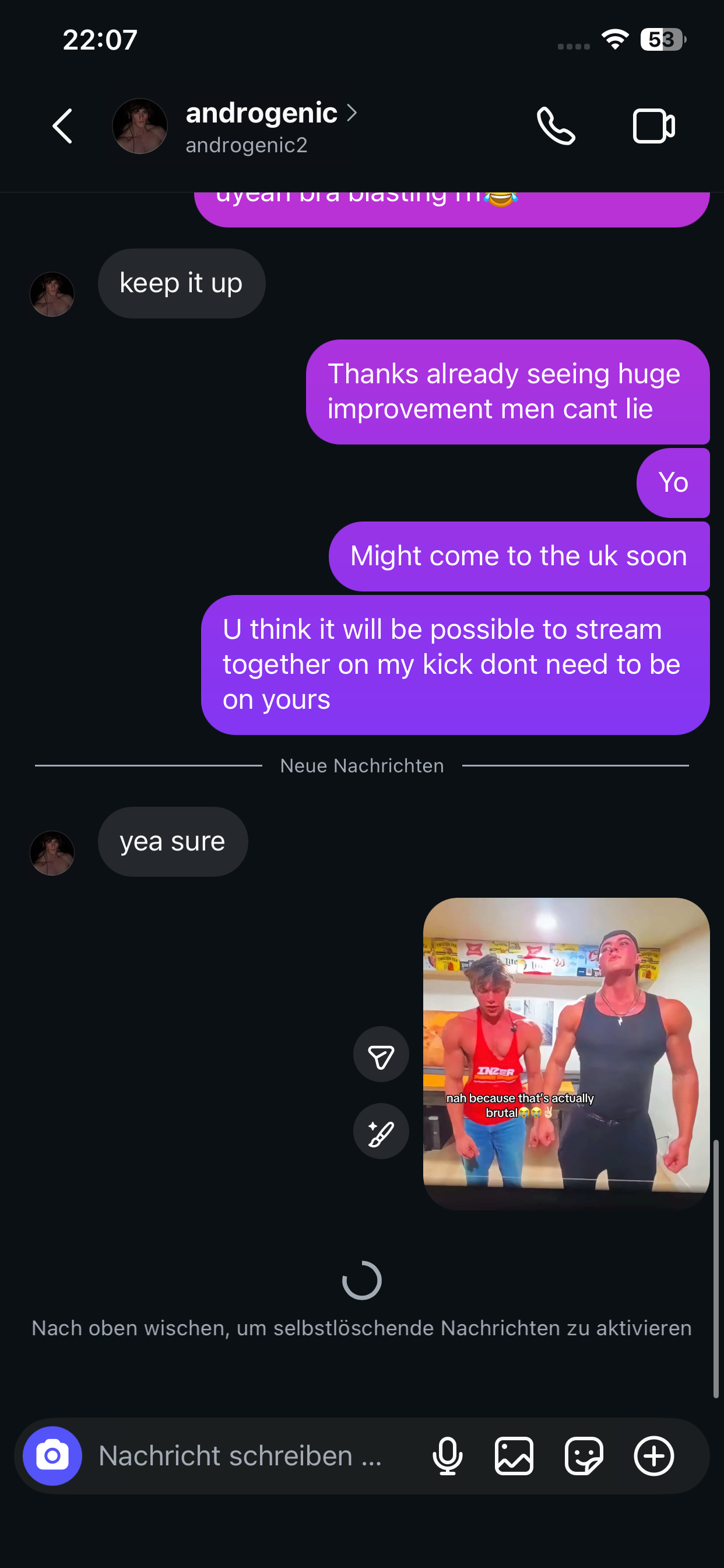This screenshot has height=1568, width=724.
Task: Open the photo gallery picker
Action: coord(514,1455)
